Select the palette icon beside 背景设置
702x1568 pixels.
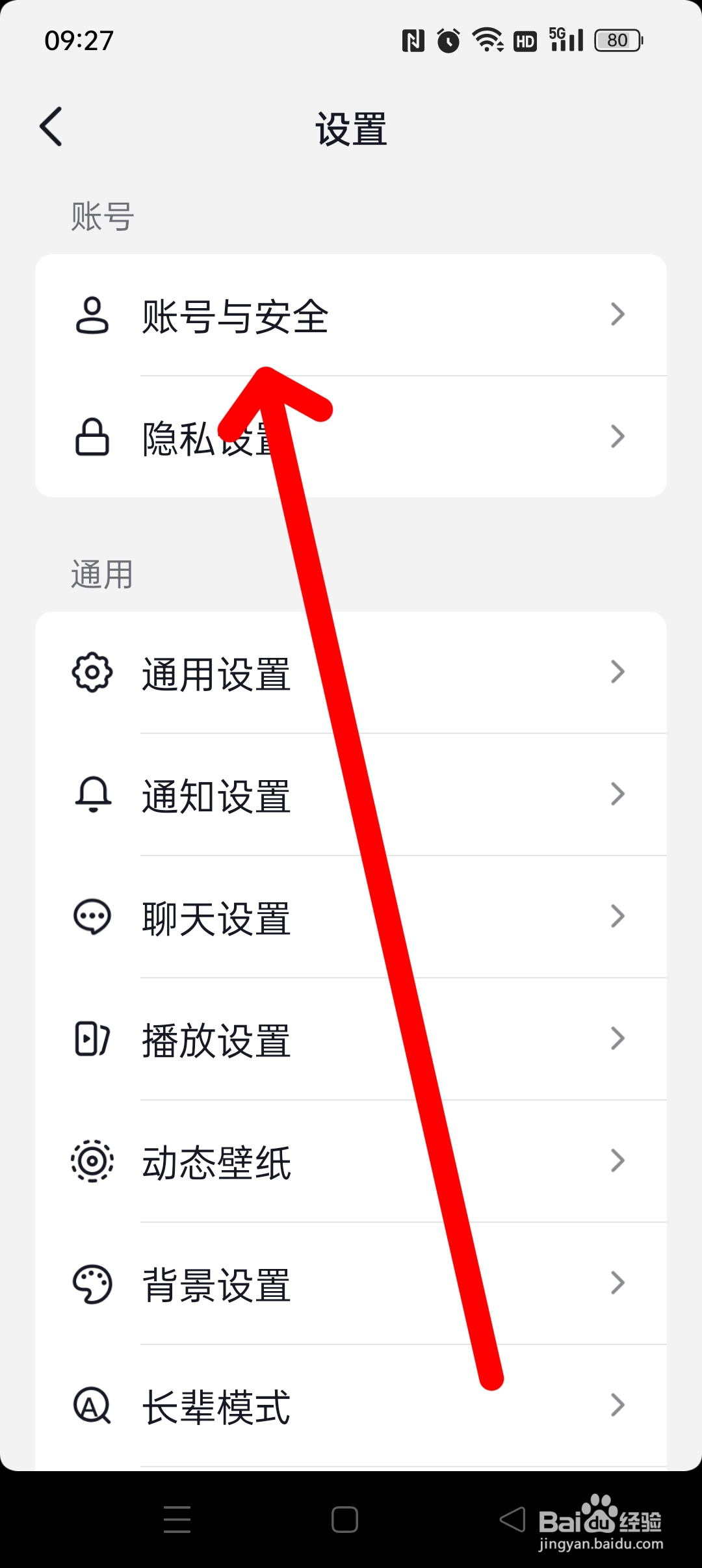(93, 1283)
